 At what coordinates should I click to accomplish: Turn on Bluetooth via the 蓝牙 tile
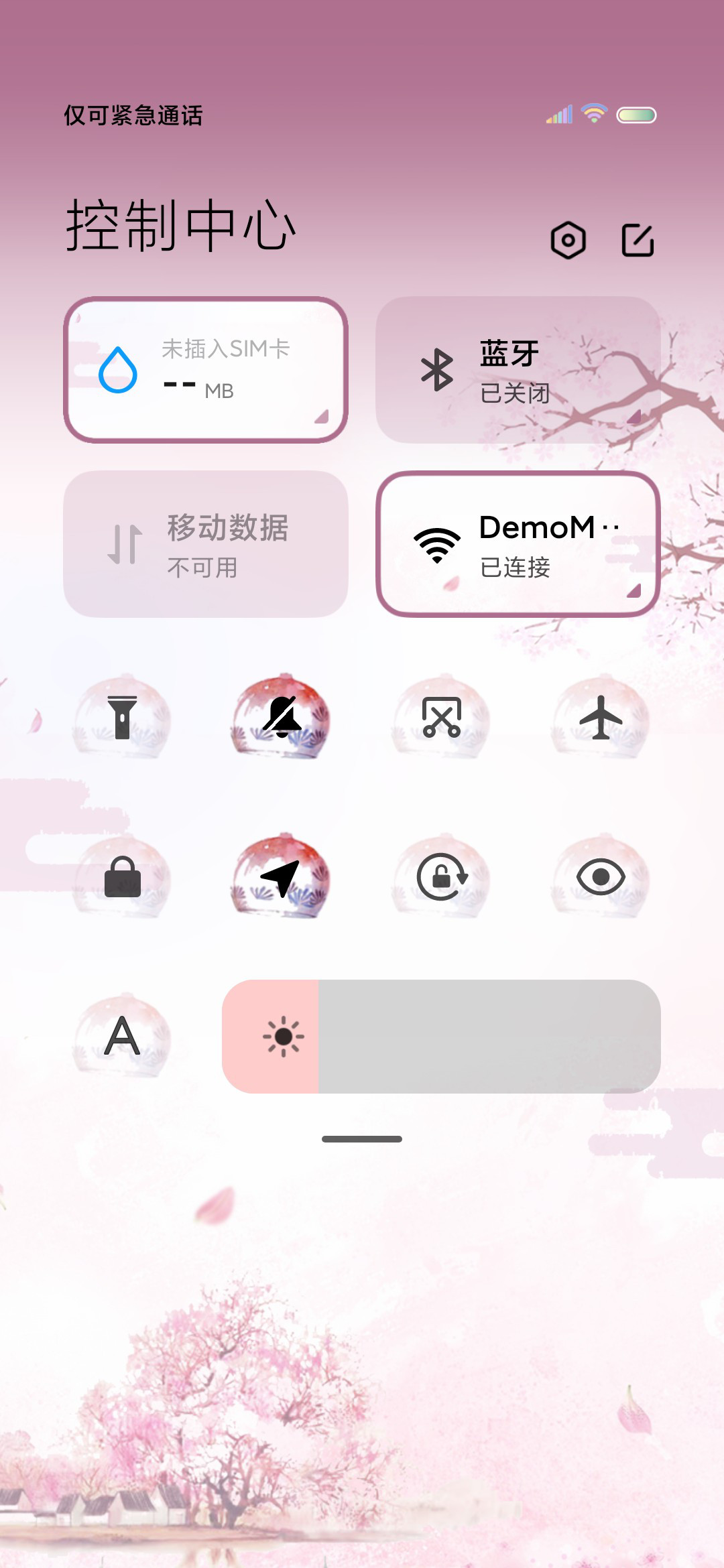tap(518, 370)
